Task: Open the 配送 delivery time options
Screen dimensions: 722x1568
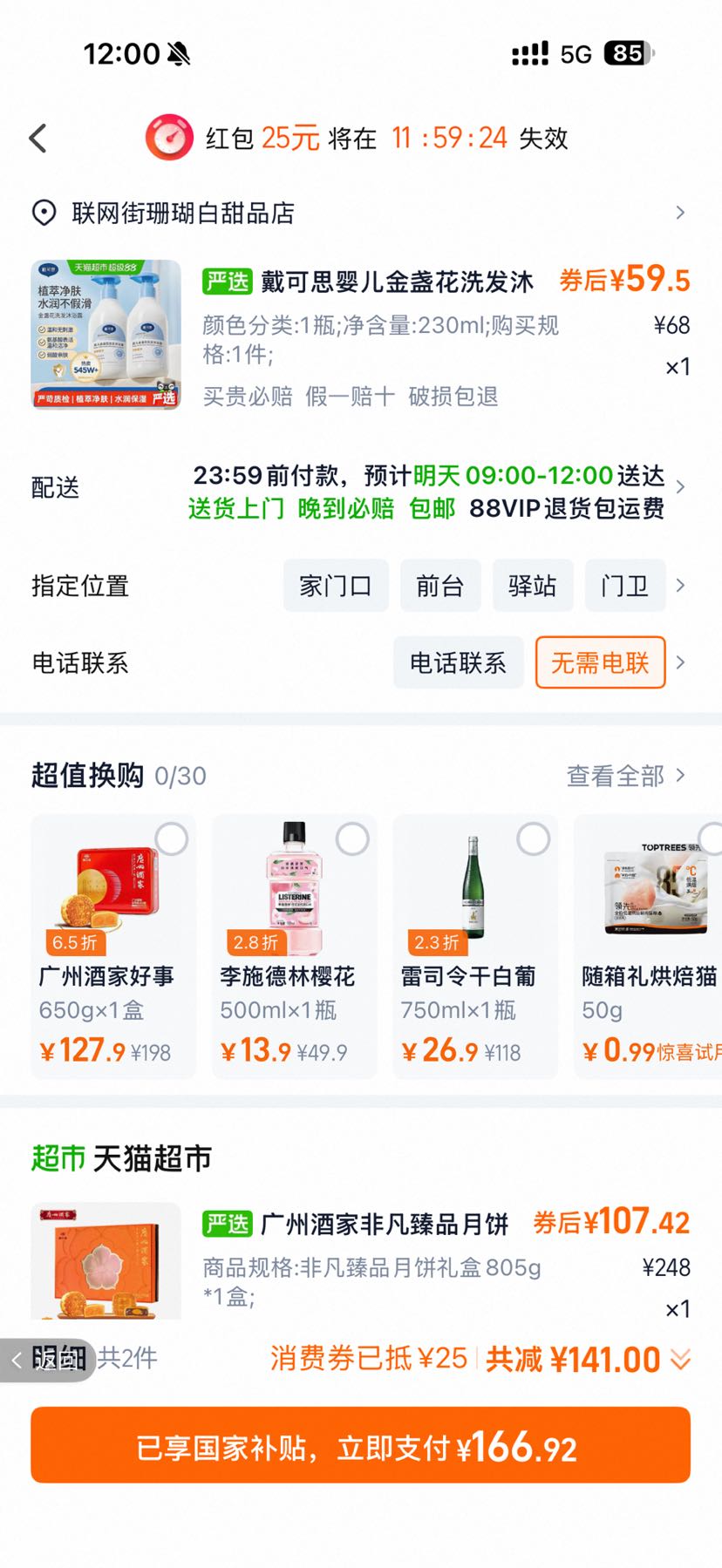Action: [360, 490]
